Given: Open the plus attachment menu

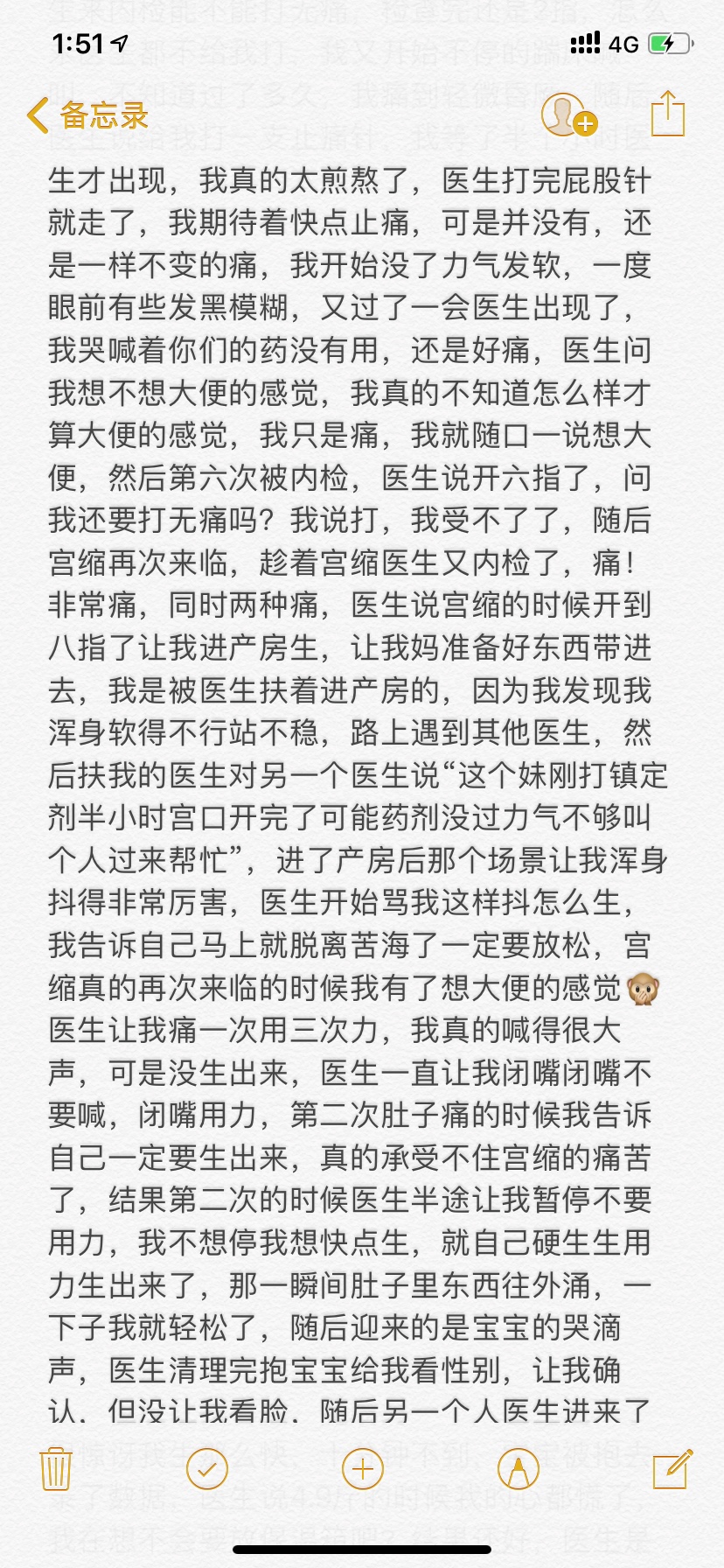Looking at the screenshot, I should (x=362, y=1468).
